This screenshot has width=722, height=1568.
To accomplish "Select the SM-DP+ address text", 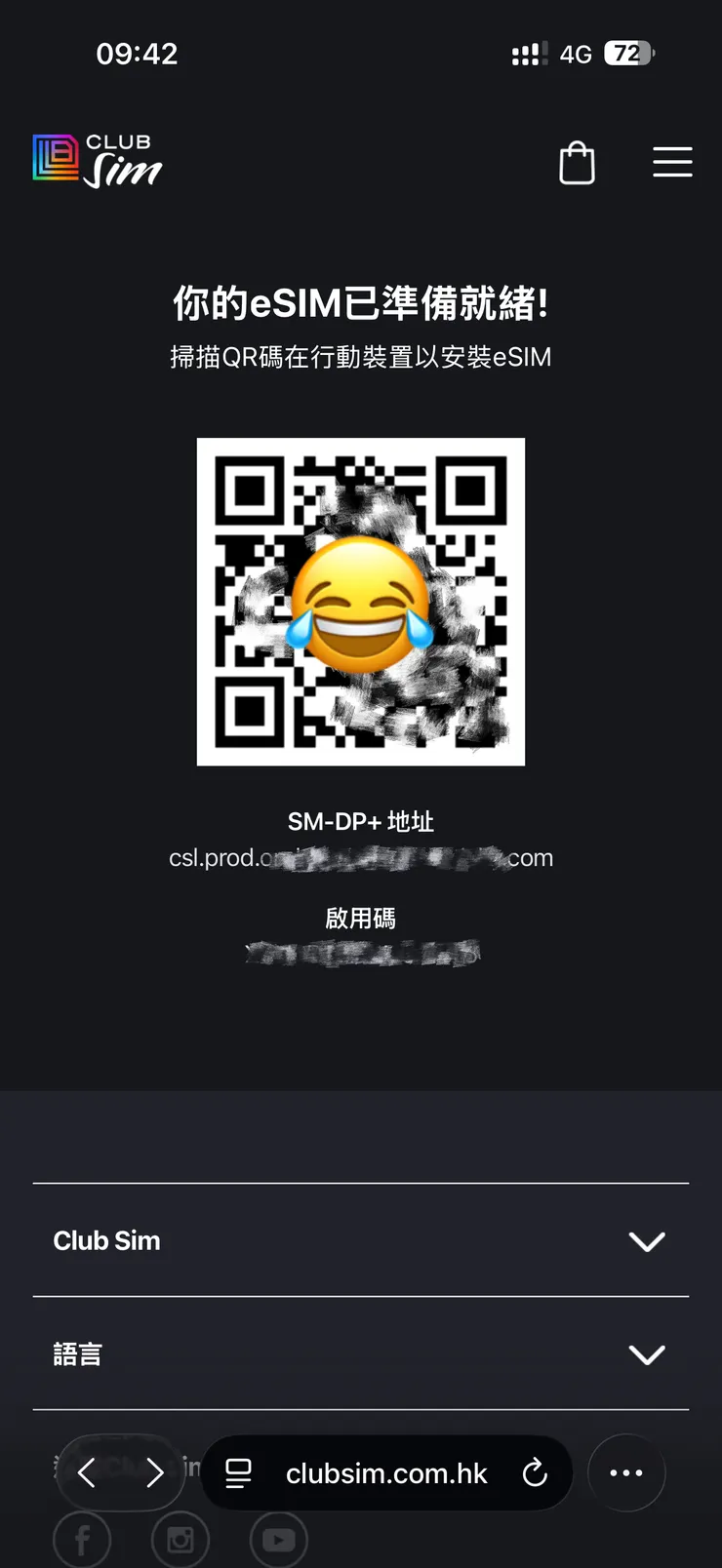I will (x=361, y=857).
